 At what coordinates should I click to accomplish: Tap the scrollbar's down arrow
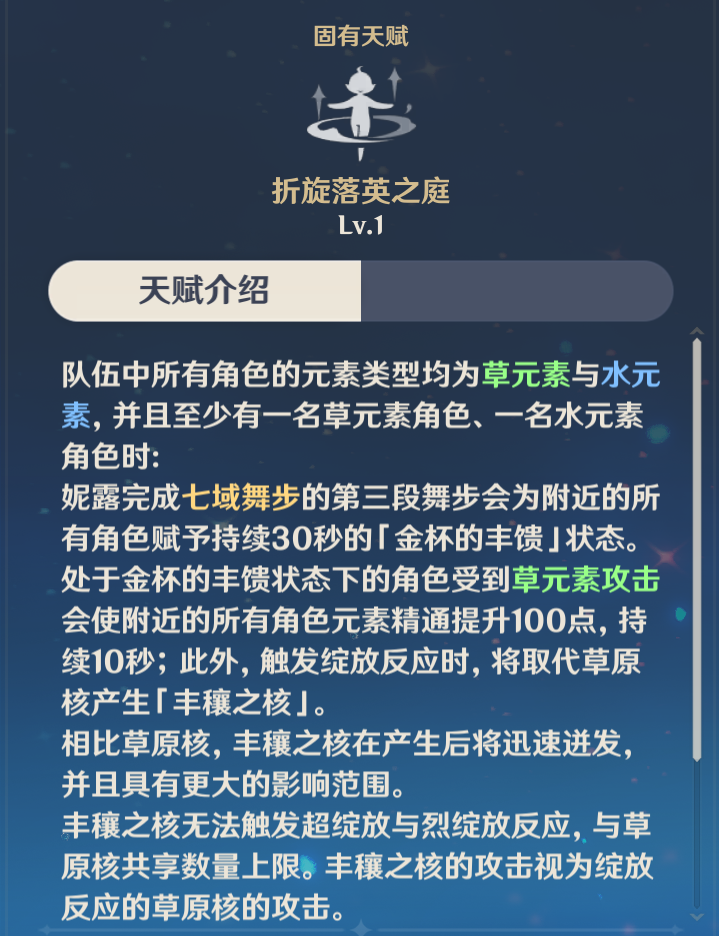point(697,915)
